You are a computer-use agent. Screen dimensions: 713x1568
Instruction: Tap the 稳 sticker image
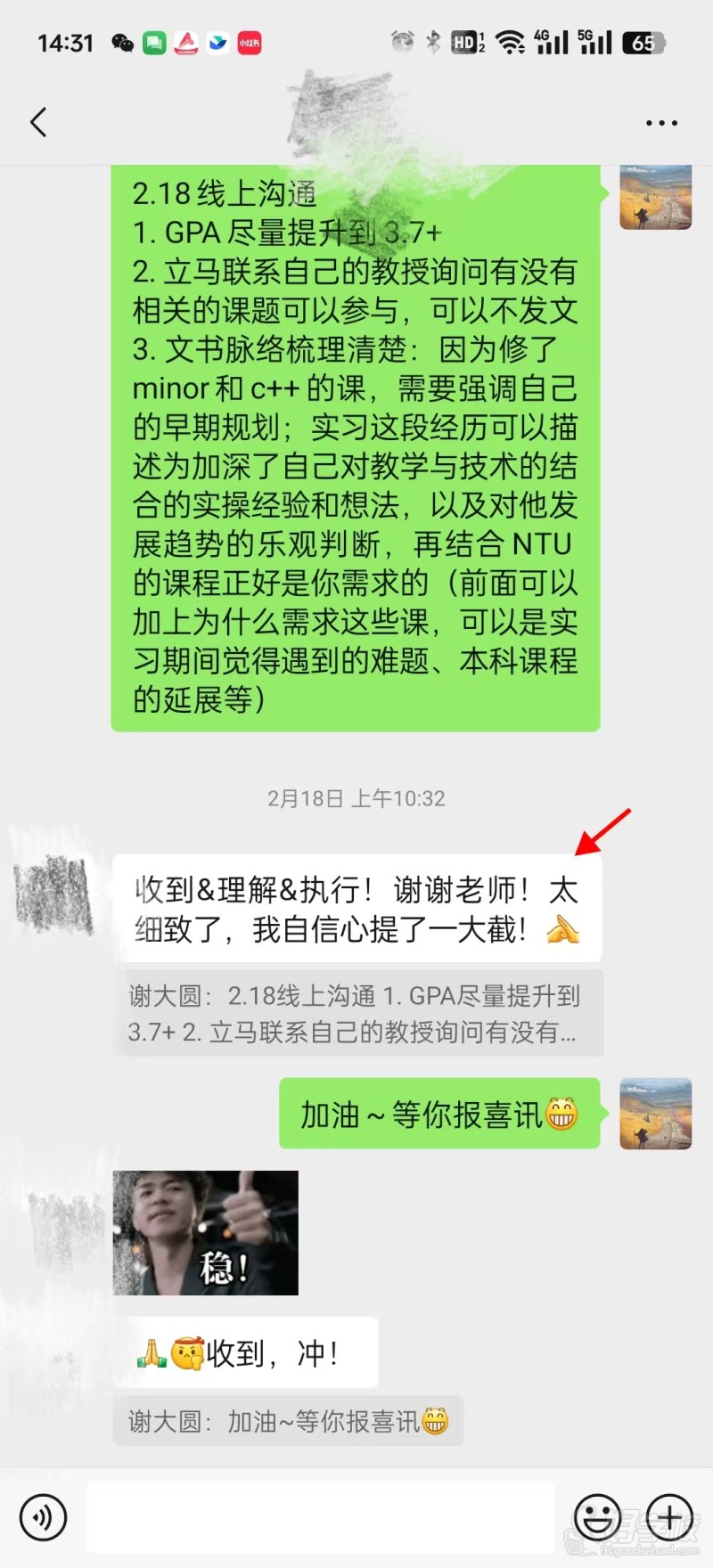(x=205, y=1232)
